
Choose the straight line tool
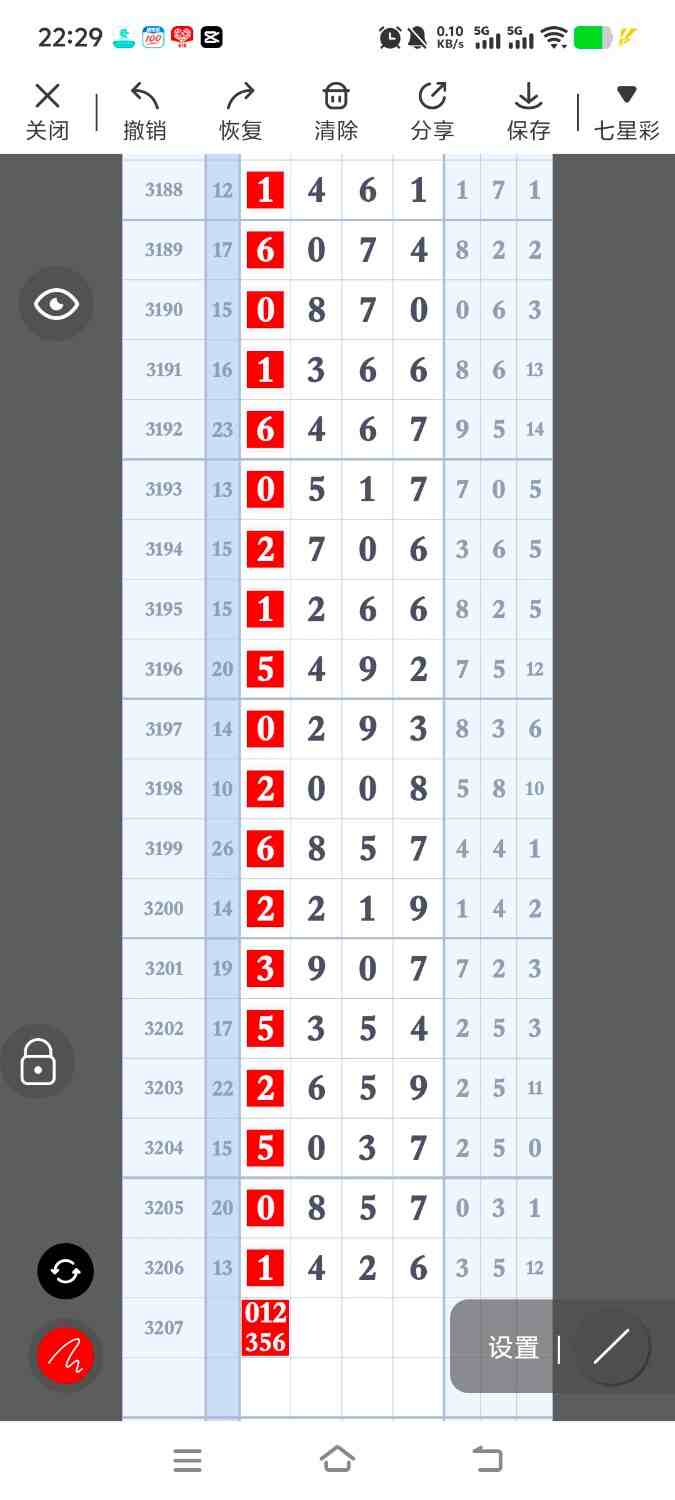click(611, 1348)
